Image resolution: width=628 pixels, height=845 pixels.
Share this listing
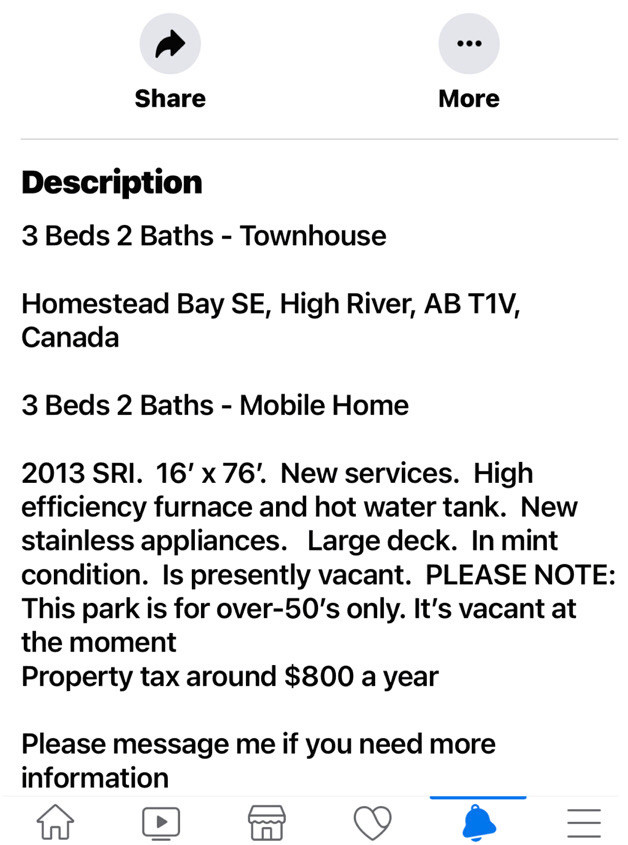[170, 45]
